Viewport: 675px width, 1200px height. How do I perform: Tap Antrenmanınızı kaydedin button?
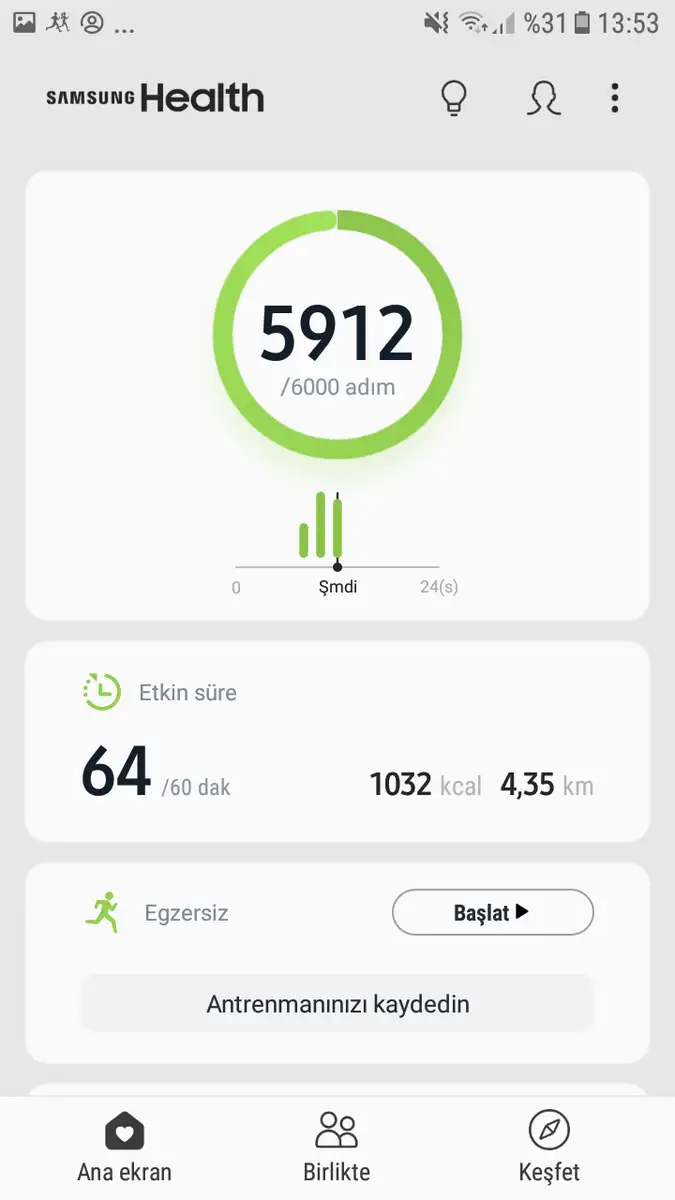coord(337,1003)
